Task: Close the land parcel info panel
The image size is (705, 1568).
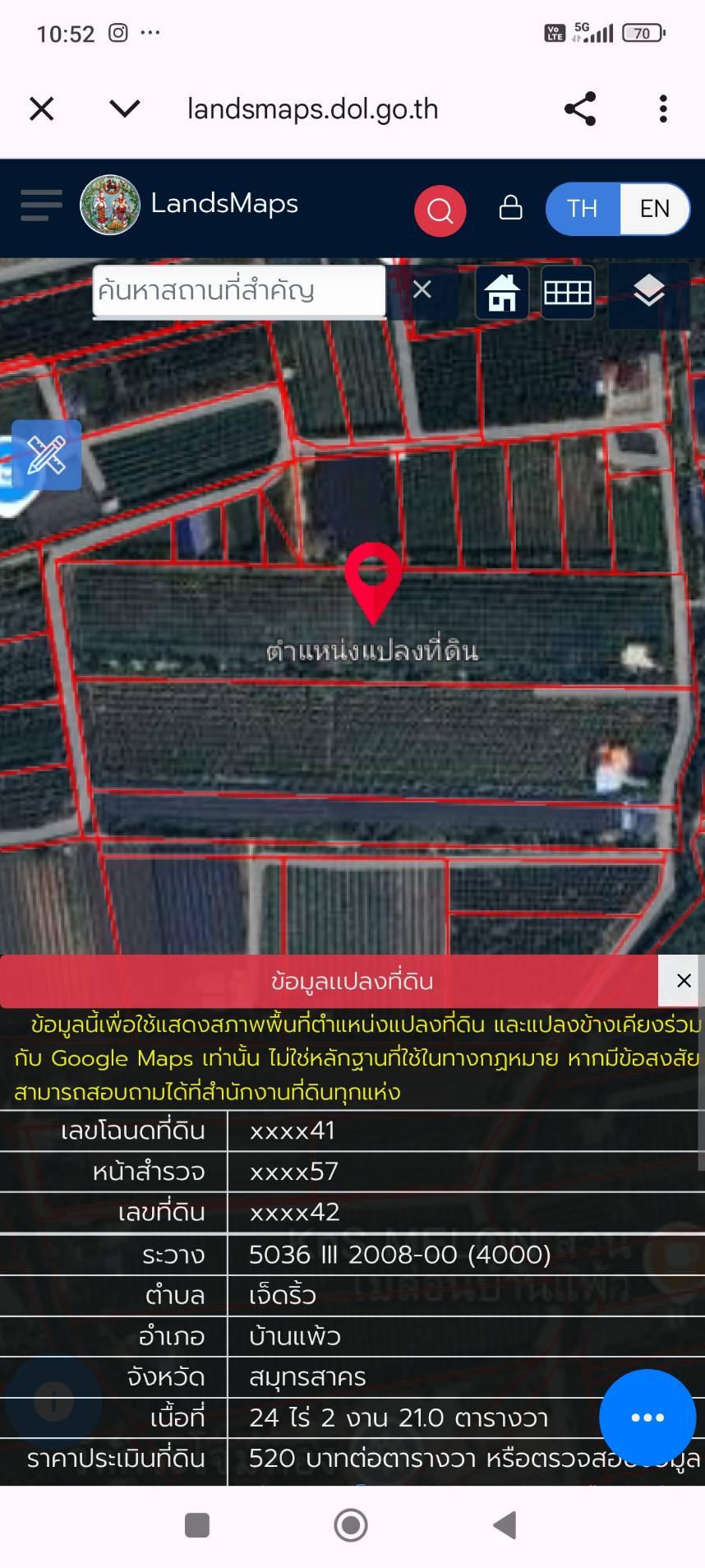Action: 683,980
